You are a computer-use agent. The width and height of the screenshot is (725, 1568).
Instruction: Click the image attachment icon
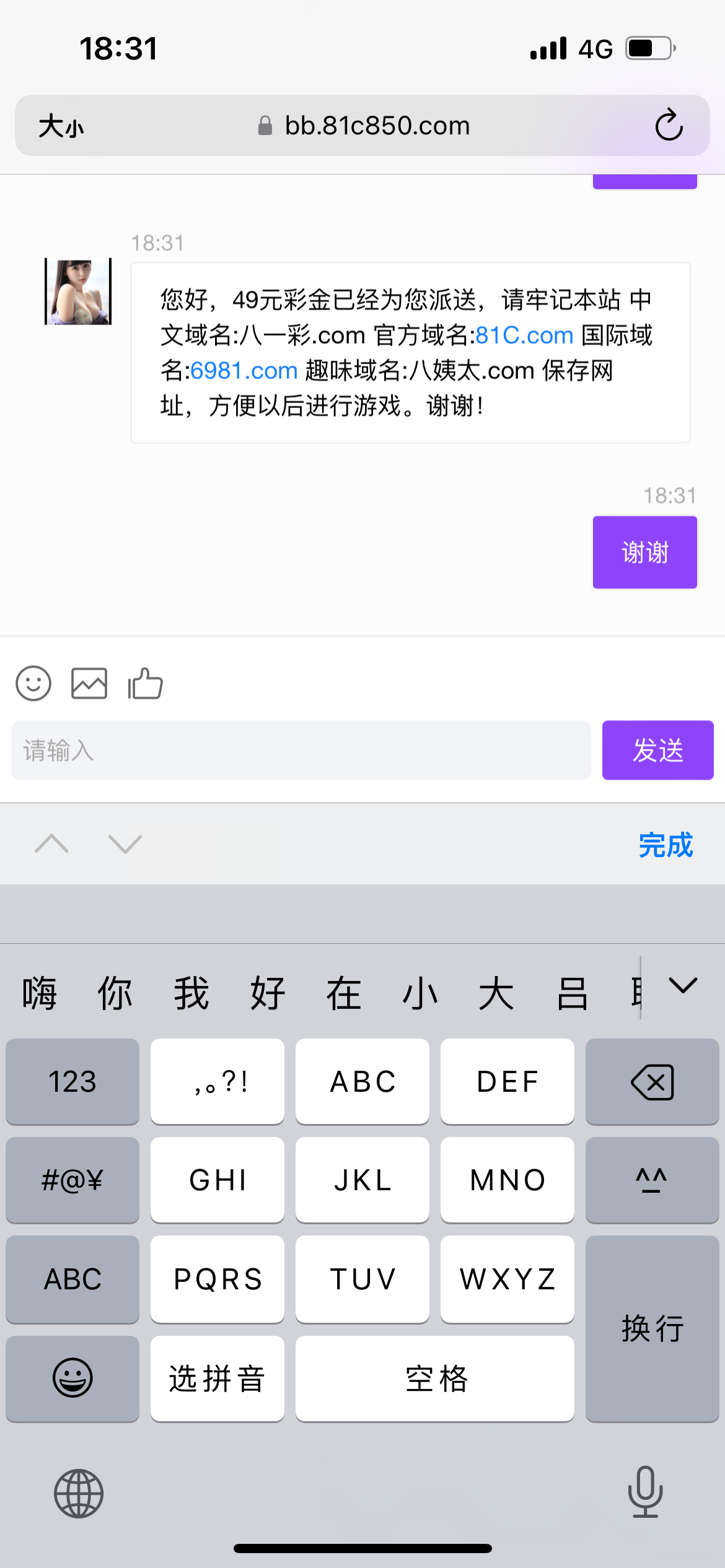(x=89, y=684)
